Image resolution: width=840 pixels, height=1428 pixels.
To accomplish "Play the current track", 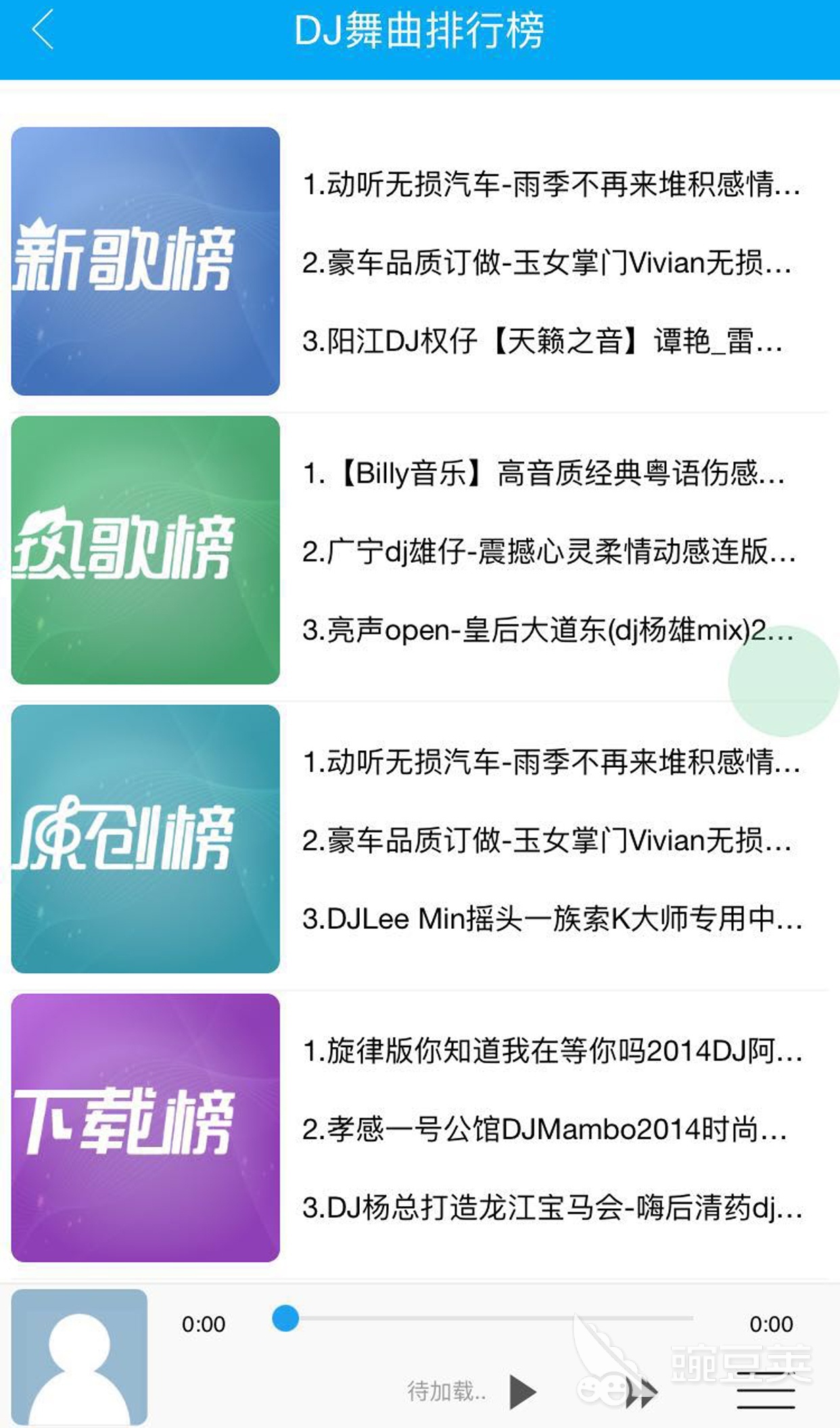I will point(522,1392).
